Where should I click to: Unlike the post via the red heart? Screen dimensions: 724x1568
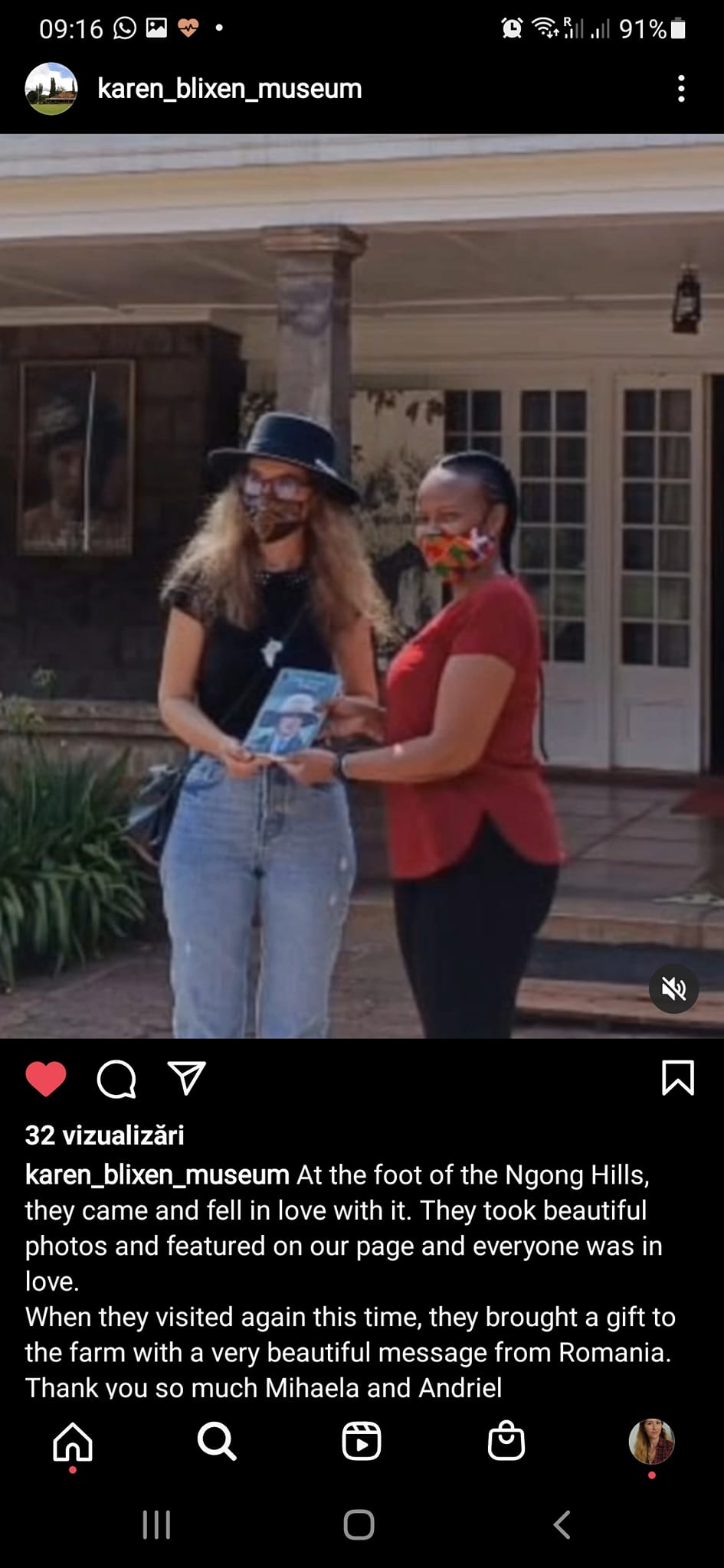click(x=46, y=1079)
